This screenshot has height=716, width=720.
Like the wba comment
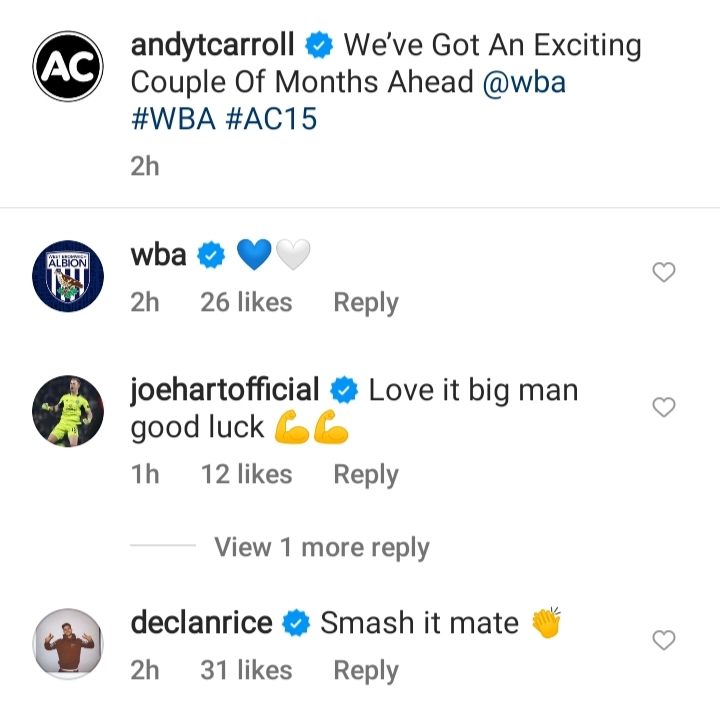(x=664, y=272)
